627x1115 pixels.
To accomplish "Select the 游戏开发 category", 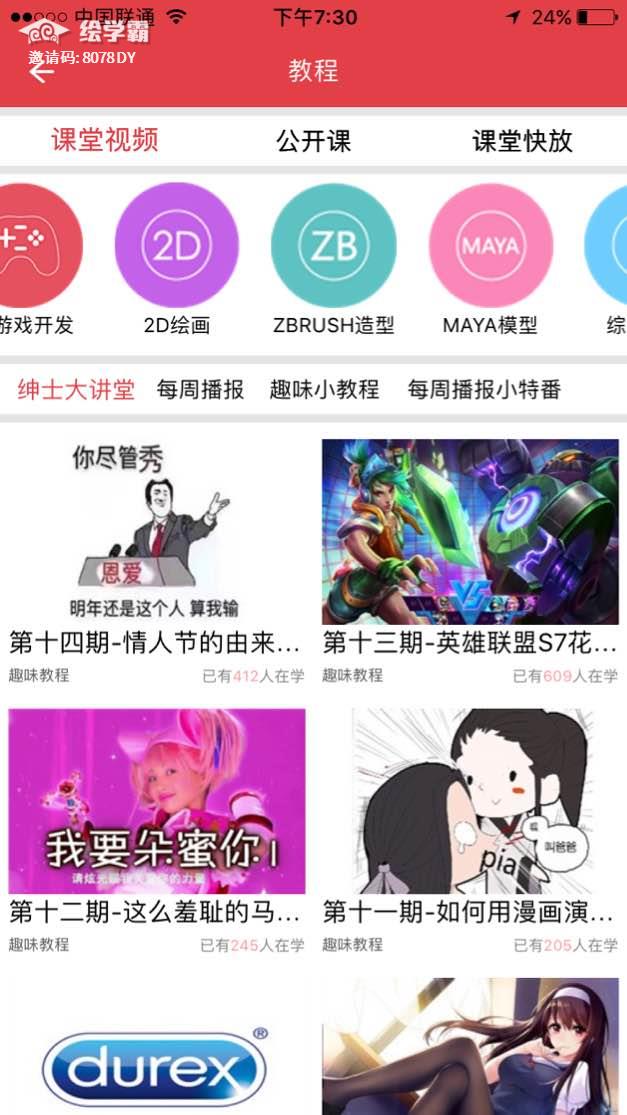I will tap(37, 246).
